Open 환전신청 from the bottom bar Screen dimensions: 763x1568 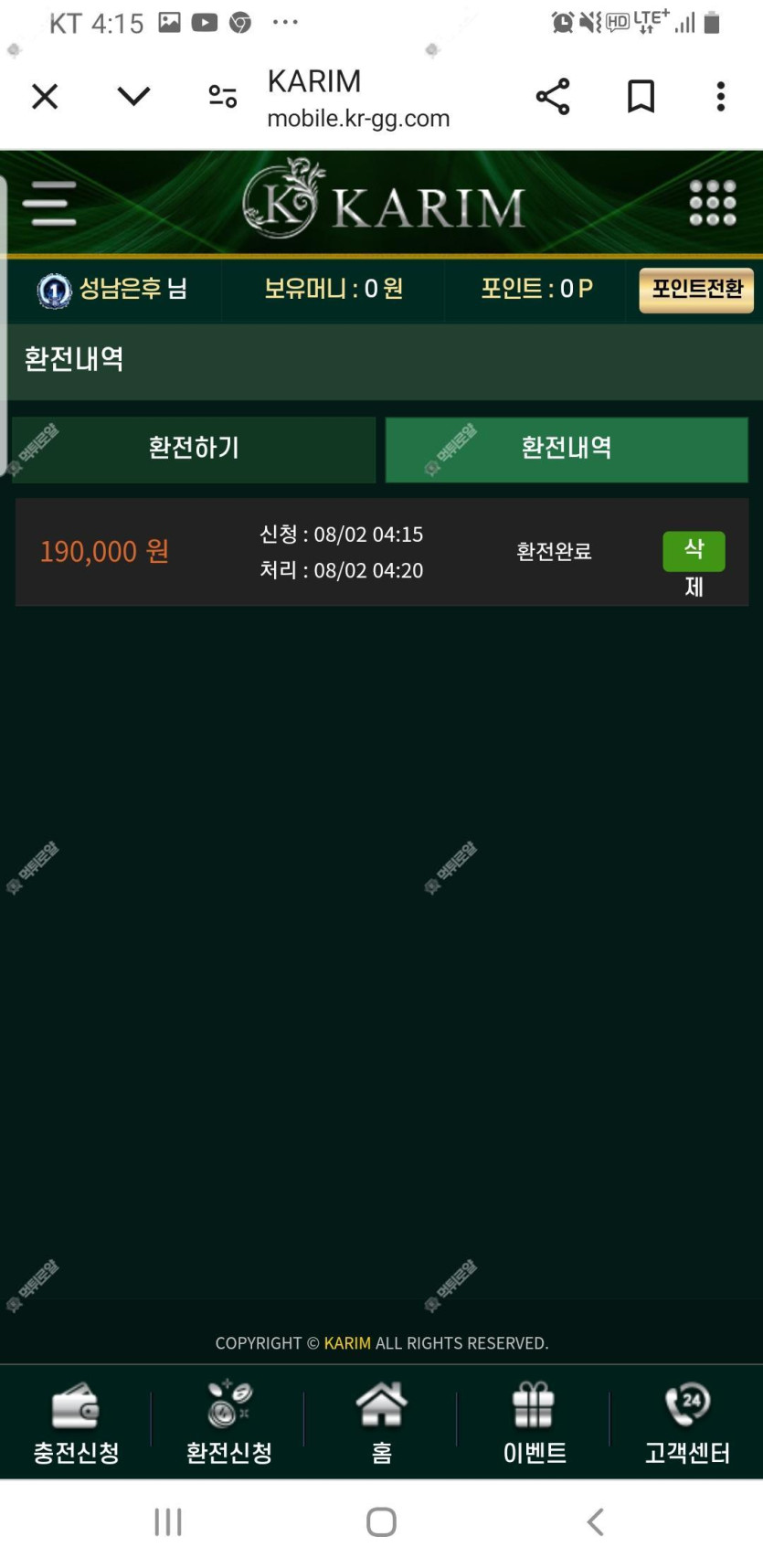pos(228,1423)
